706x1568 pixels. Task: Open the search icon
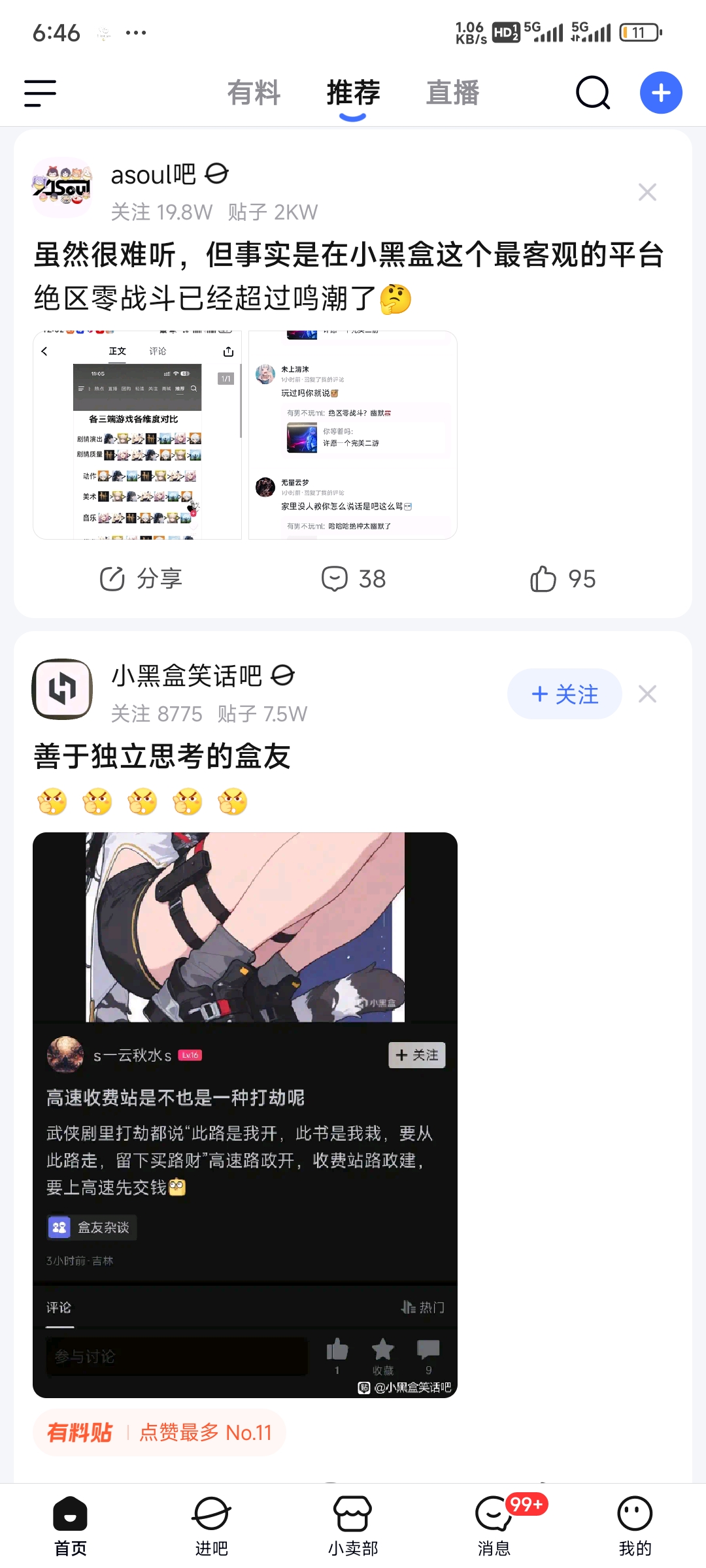(593, 93)
